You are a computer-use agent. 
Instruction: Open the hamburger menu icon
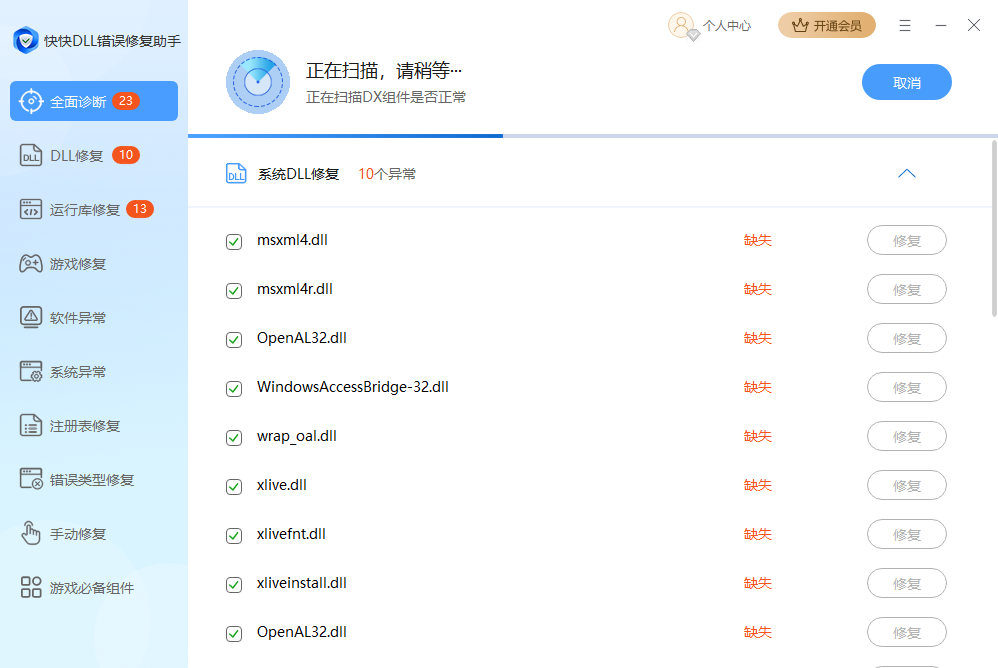[905, 26]
